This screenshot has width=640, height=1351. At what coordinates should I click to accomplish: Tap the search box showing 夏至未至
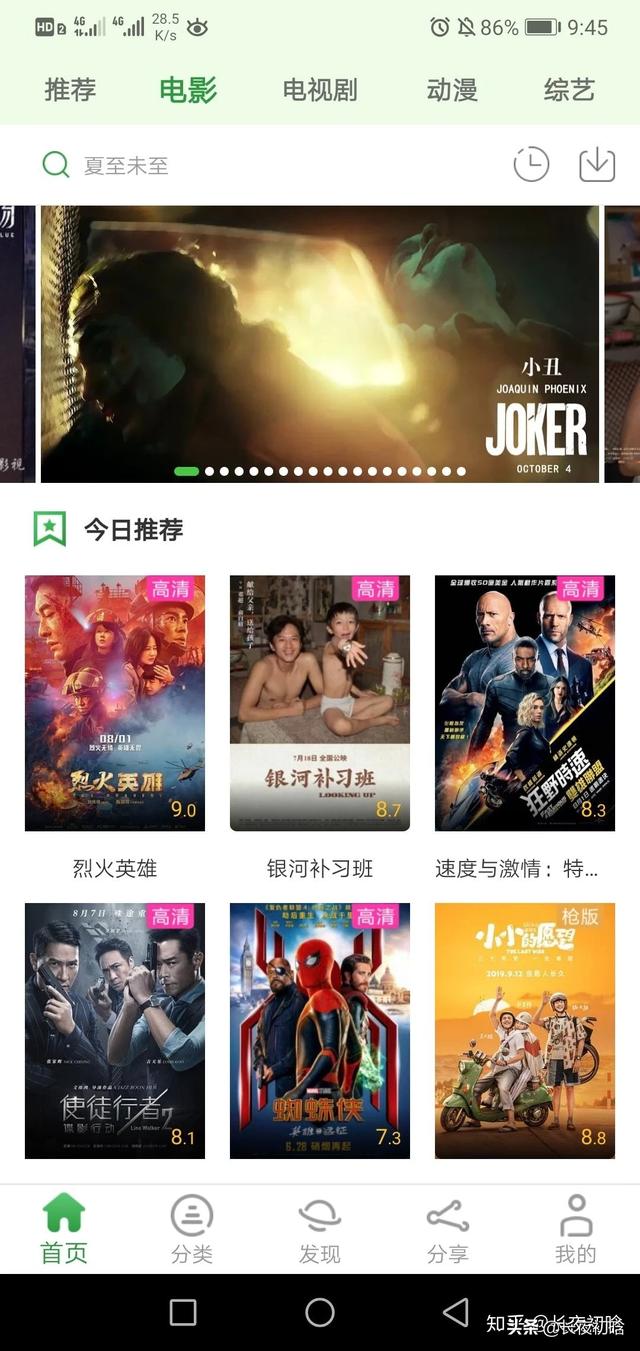click(270, 165)
